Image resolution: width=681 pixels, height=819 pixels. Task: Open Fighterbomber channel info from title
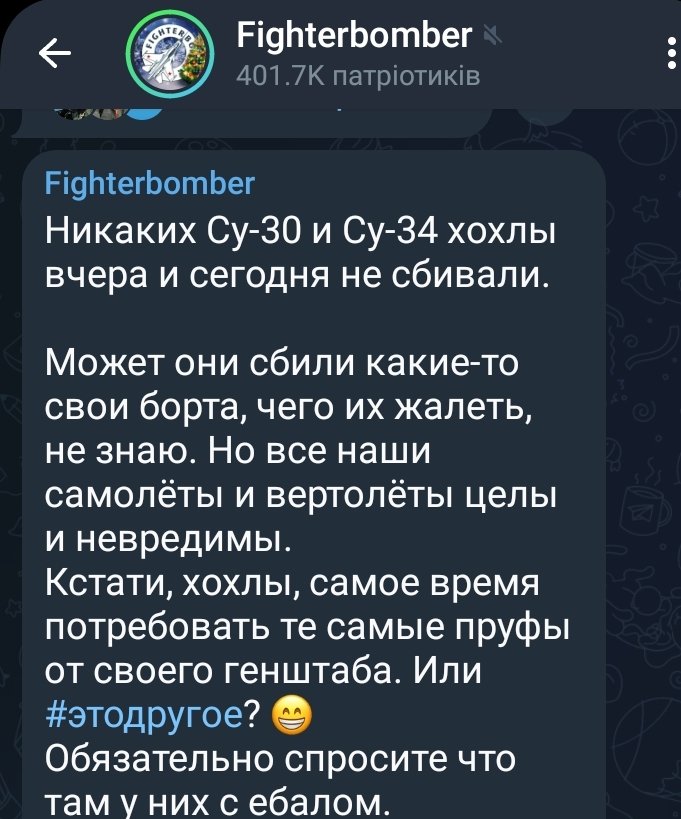(356, 38)
